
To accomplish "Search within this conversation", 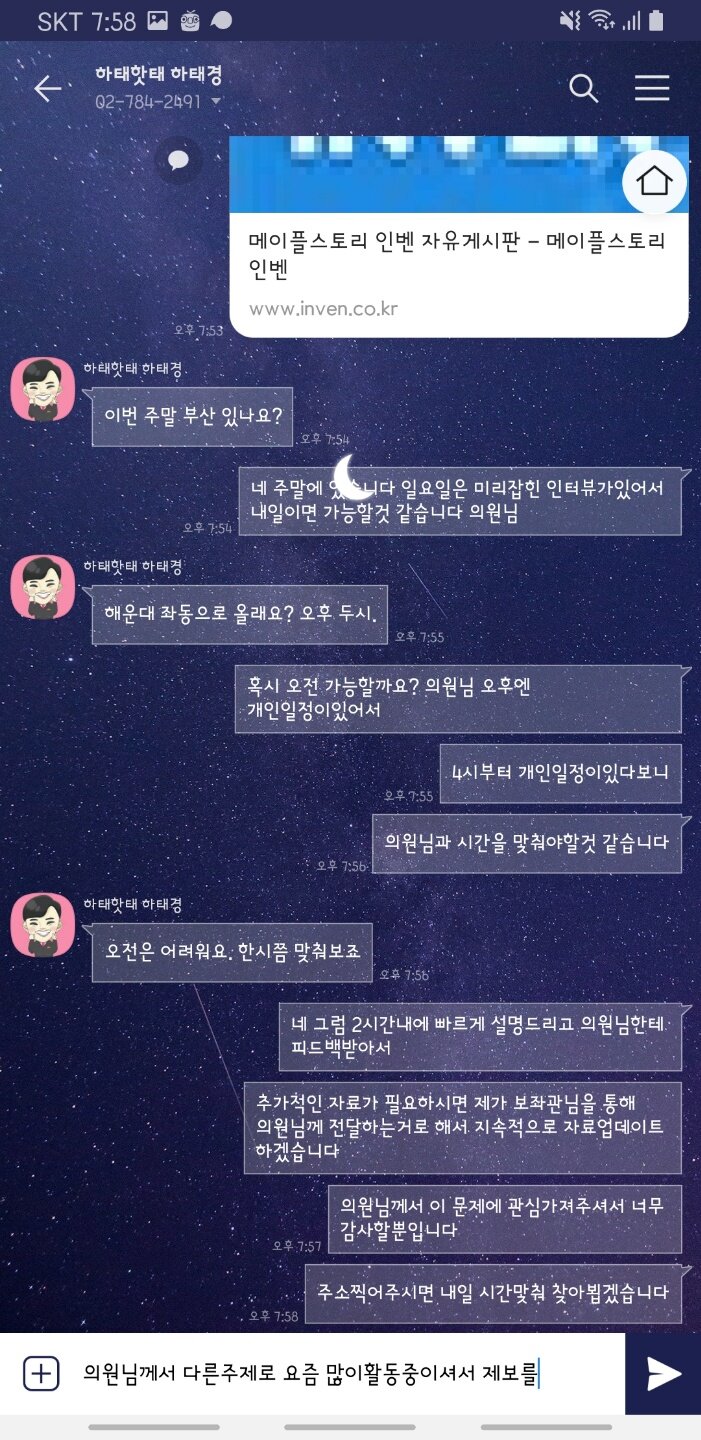I will pos(583,89).
